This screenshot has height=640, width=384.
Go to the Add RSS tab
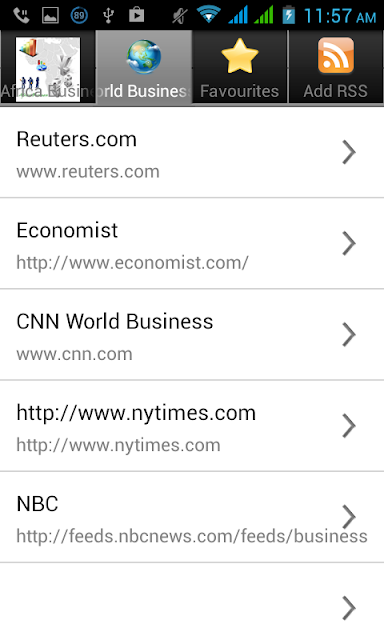tap(336, 67)
